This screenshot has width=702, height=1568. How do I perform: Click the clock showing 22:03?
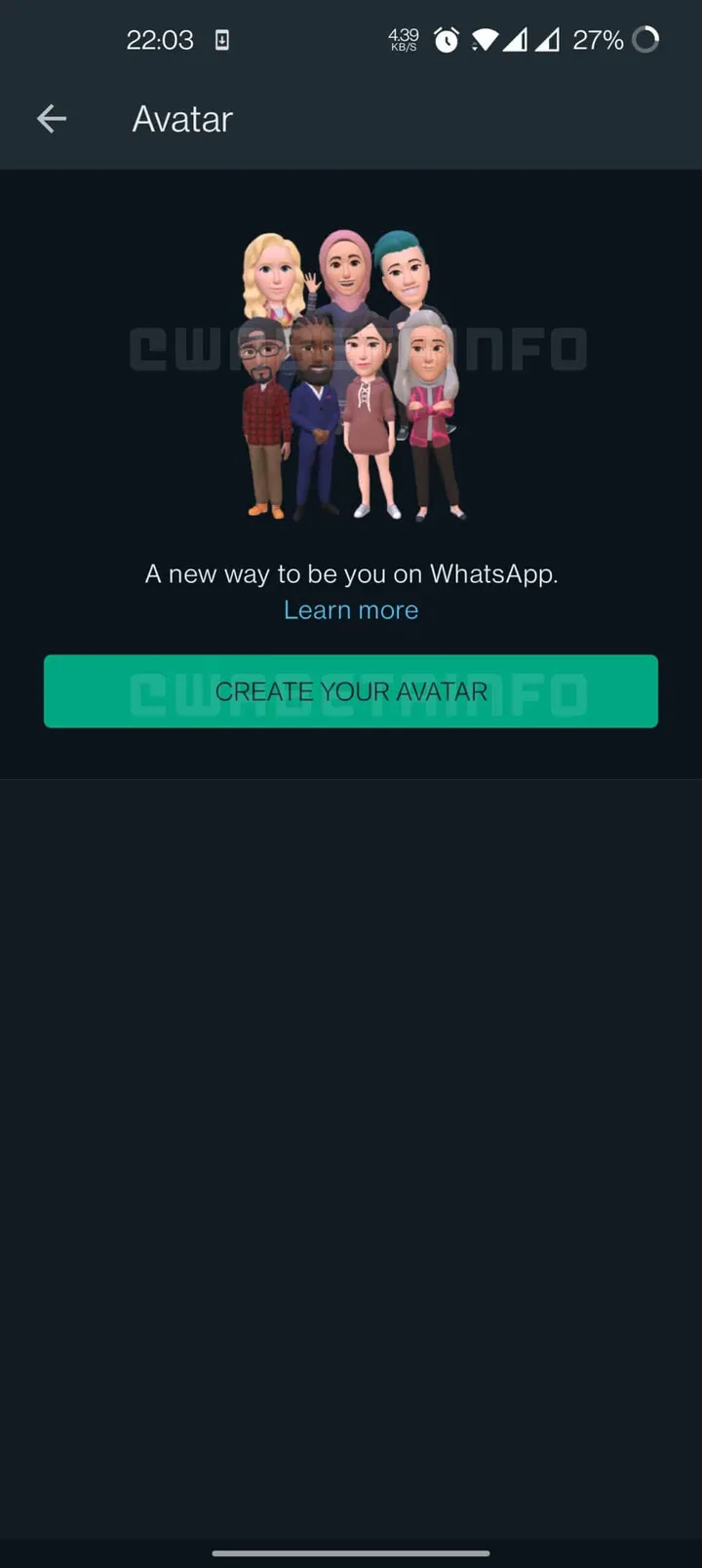[x=160, y=40]
